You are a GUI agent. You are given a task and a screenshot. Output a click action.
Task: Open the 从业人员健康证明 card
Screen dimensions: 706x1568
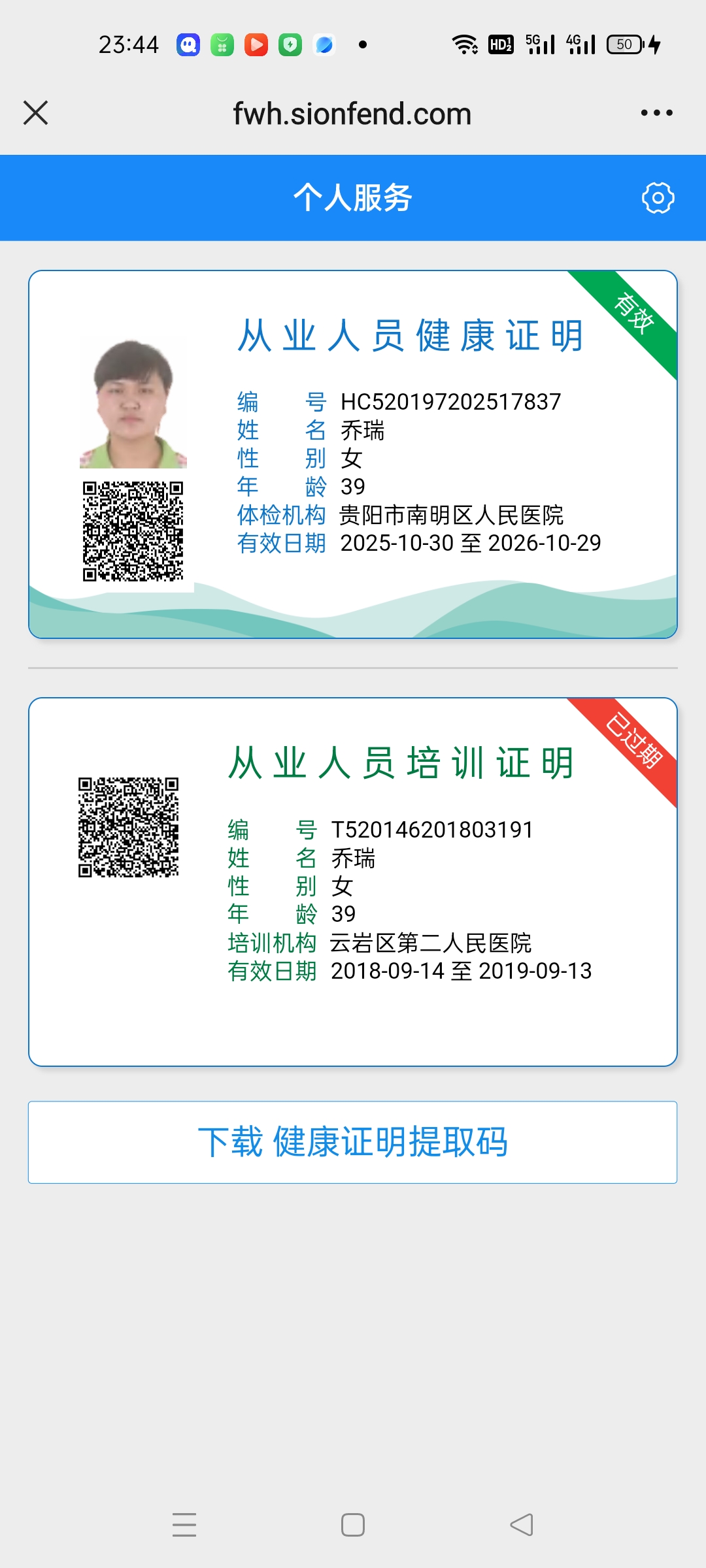353,454
